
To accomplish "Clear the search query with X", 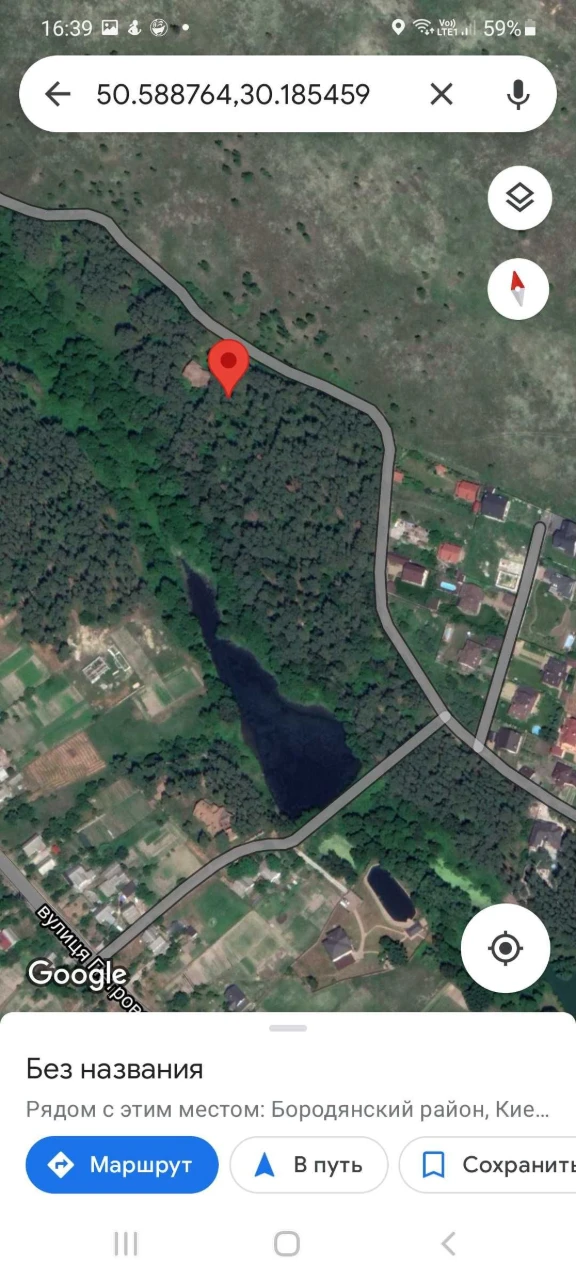I will tap(441, 94).
